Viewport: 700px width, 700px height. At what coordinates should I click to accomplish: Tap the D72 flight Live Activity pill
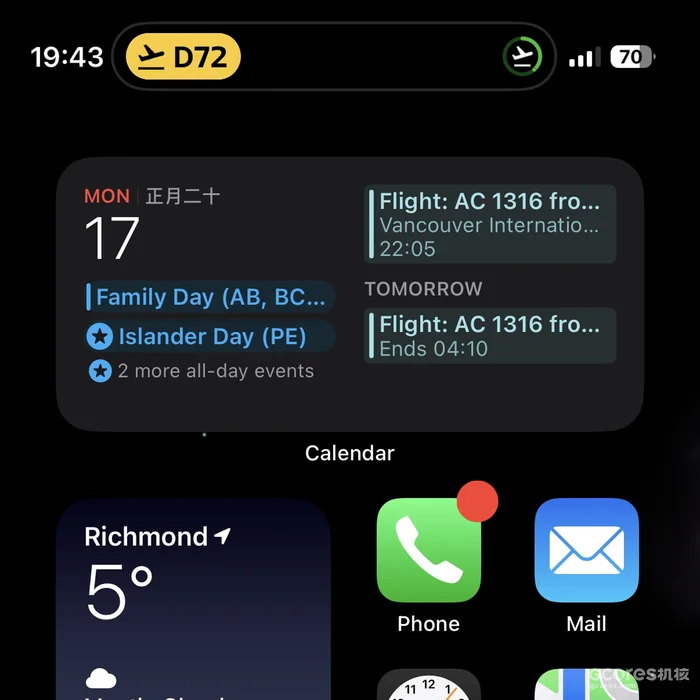pyautogui.click(x=184, y=57)
